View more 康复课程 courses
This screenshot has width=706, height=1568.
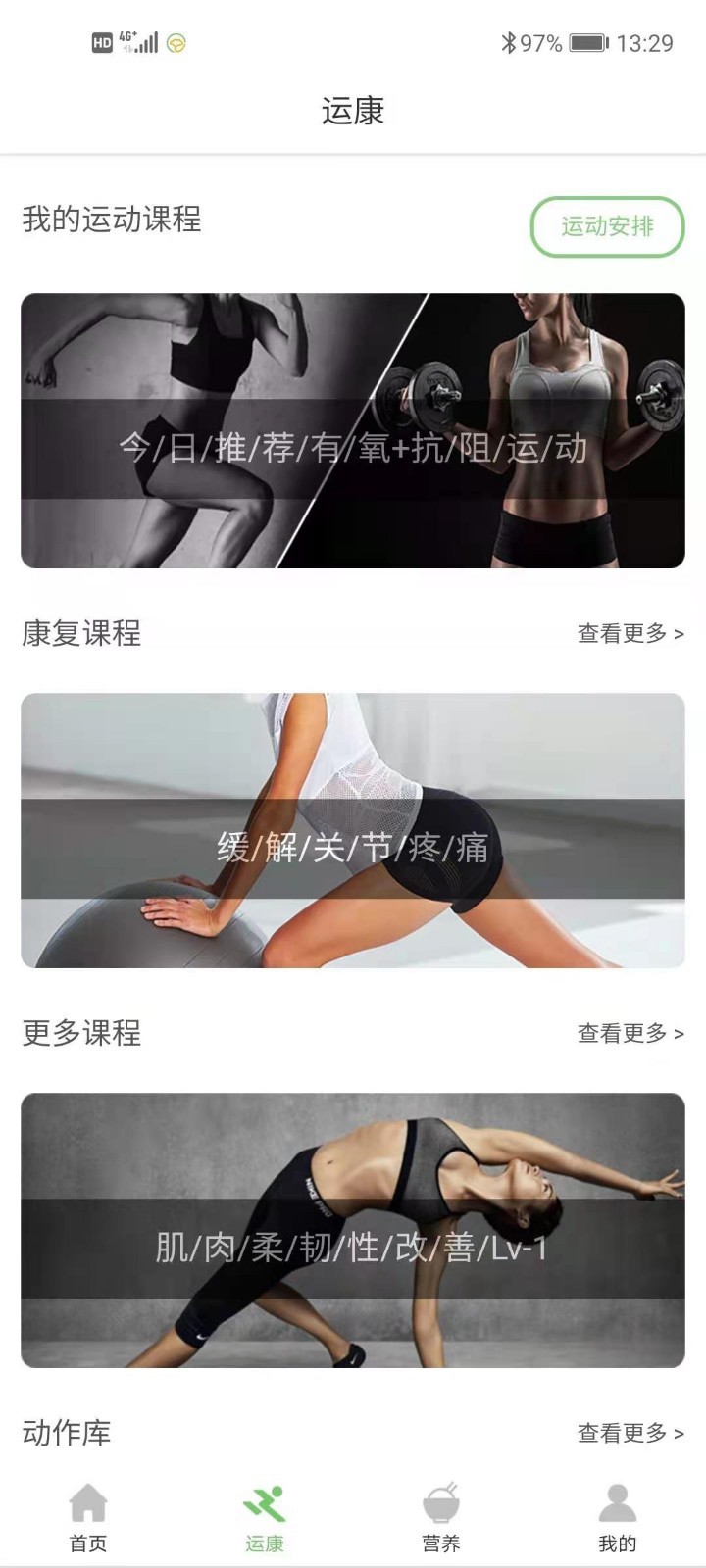pyautogui.click(x=630, y=634)
